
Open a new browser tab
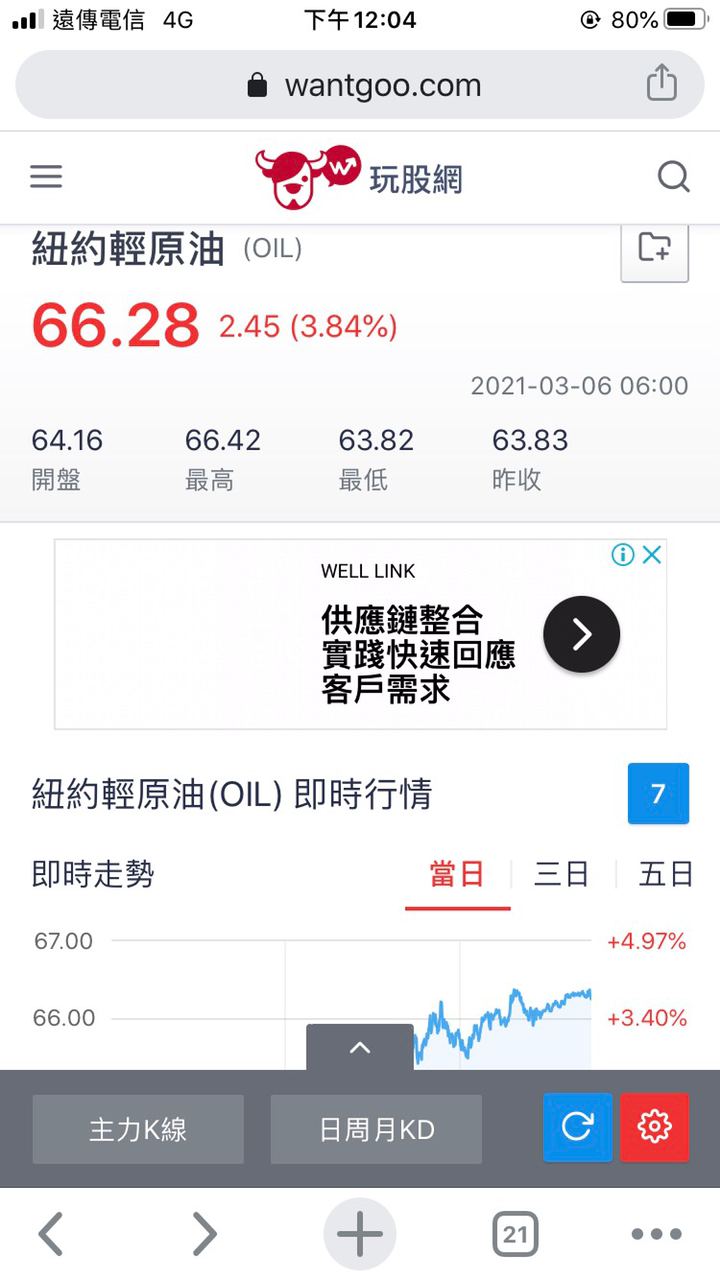[x=360, y=1234]
